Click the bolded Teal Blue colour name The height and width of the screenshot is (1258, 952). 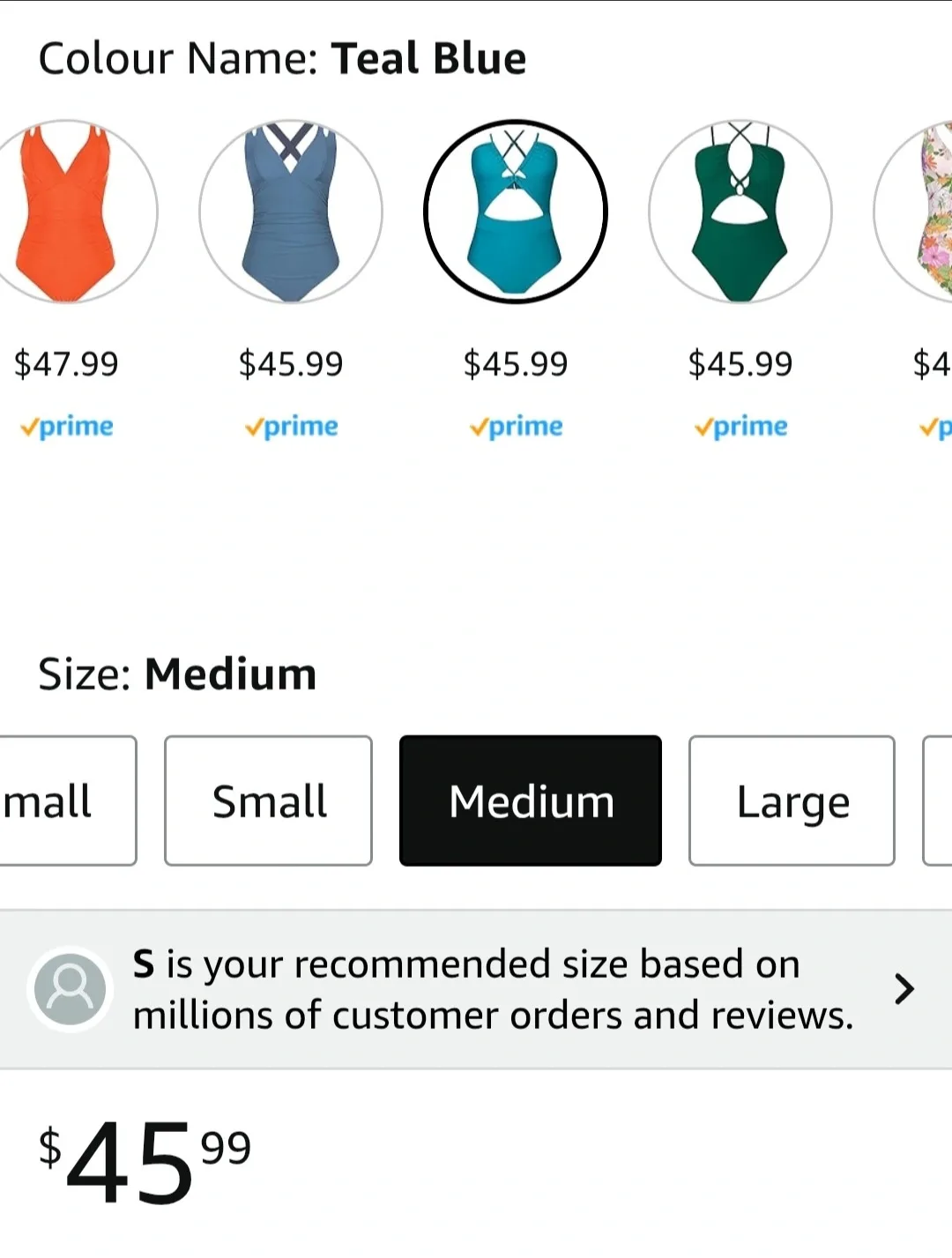coord(428,58)
